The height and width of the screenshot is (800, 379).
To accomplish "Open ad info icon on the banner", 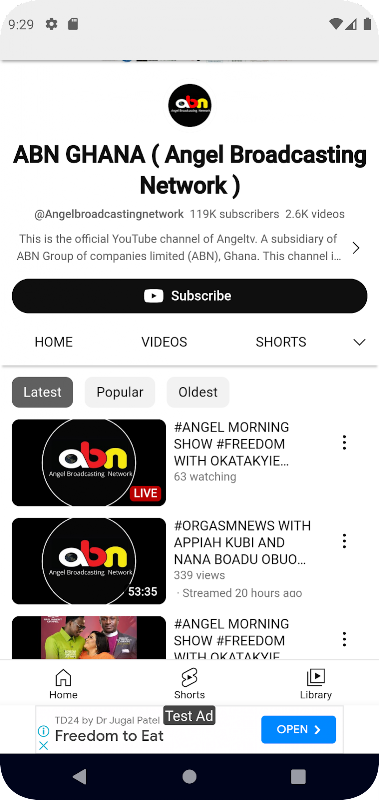I will click(x=44, y=731).
